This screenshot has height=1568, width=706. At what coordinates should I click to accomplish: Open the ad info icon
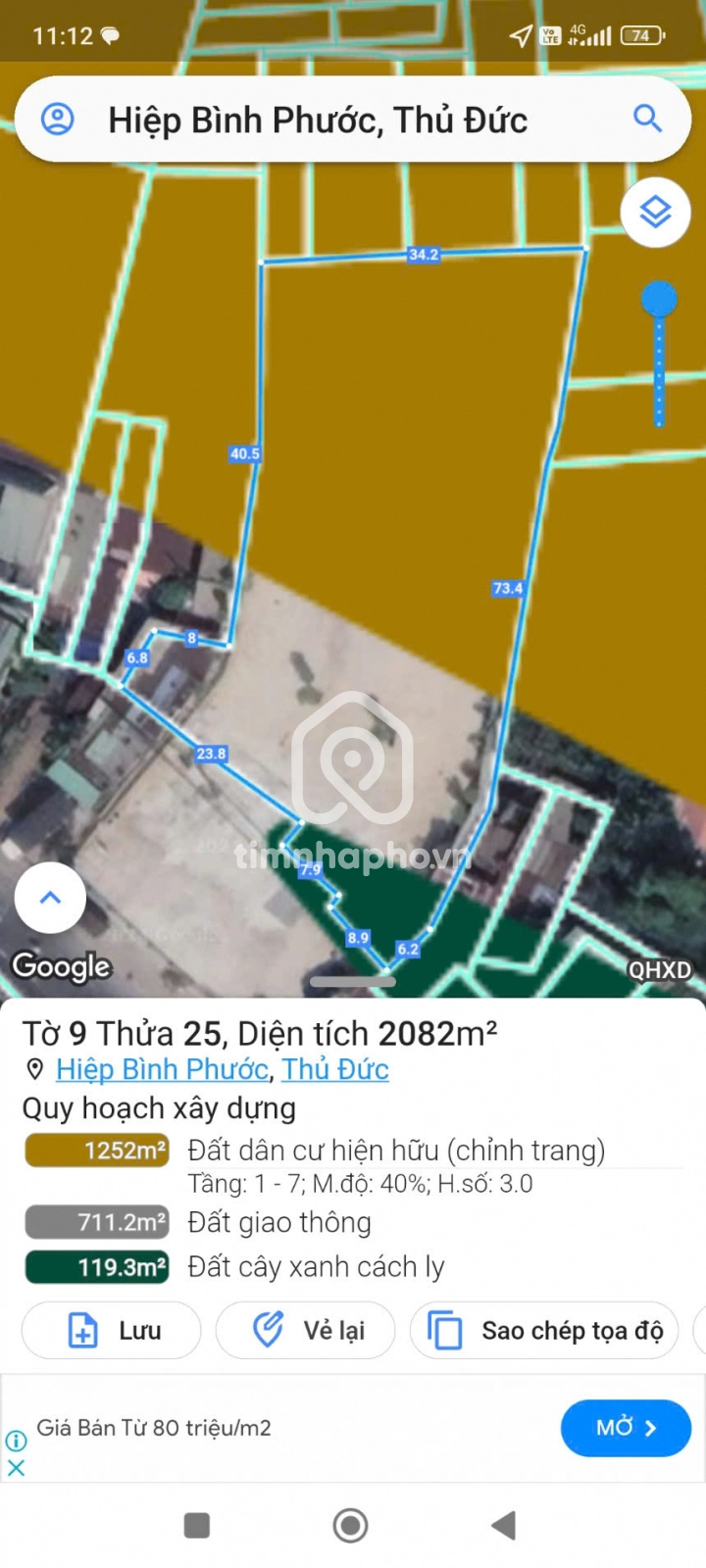(16, 1441)
